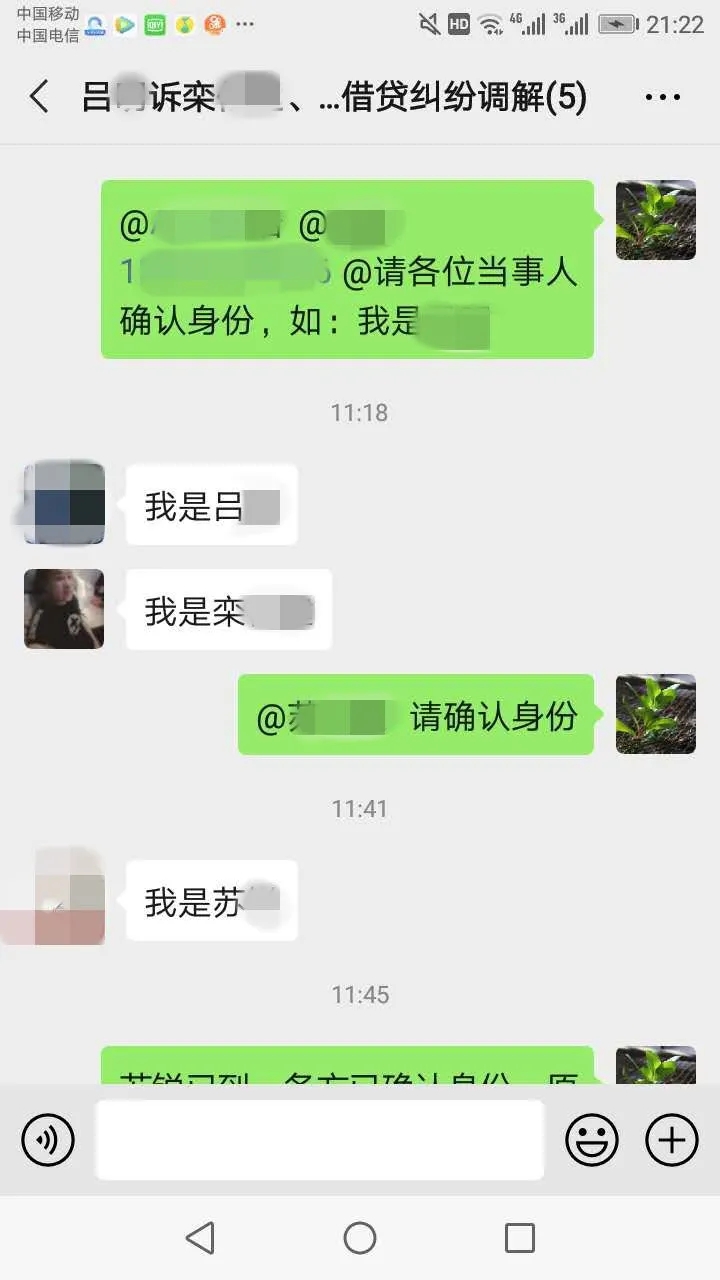The width and height of the screenshot is (720, 1280).
Task: Open the plus attachments menu
Action: pyautogui.click(x=671, y=1139)
